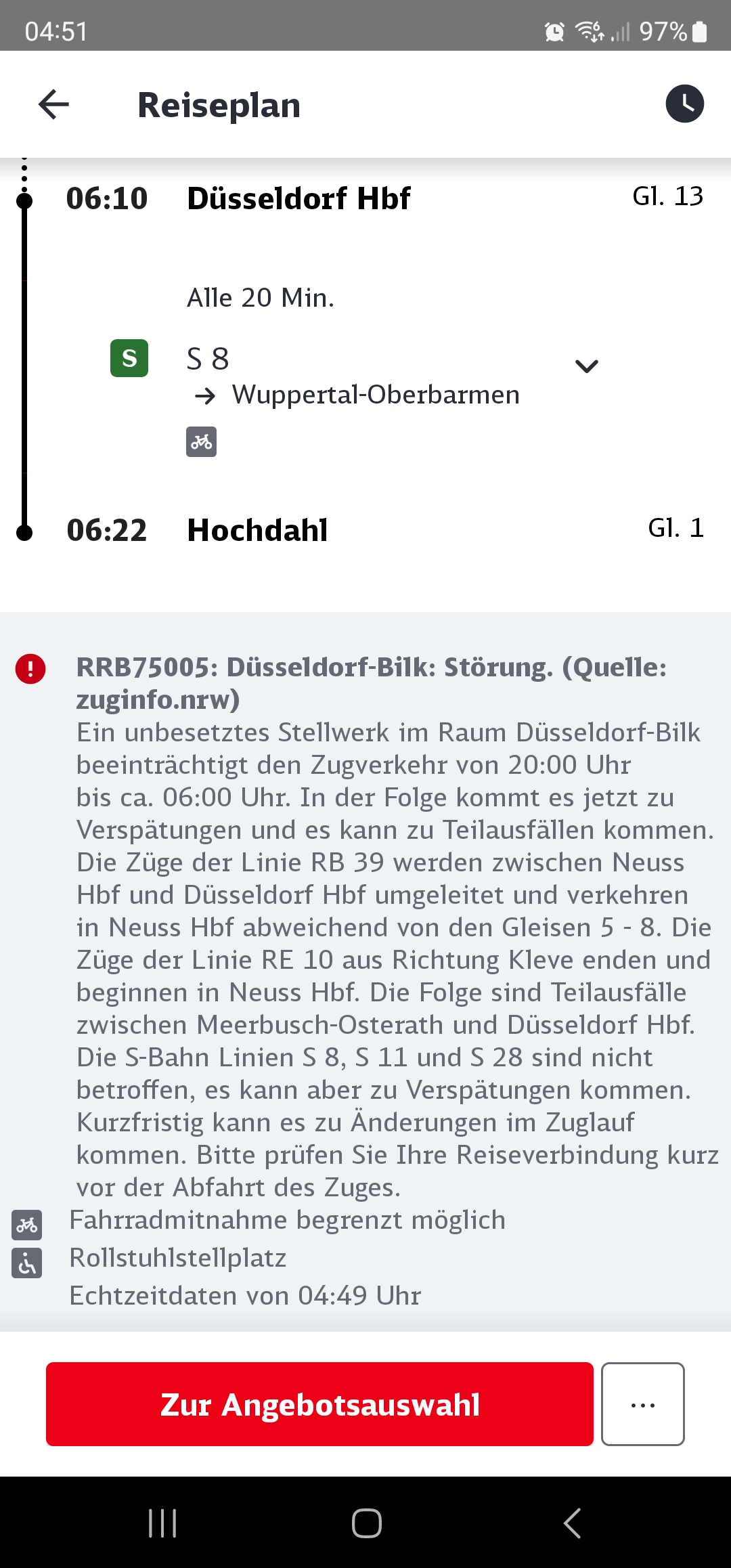The image size is (731, 1568).
Task: Go back using the arrow in the header
Action: point(53,105)
